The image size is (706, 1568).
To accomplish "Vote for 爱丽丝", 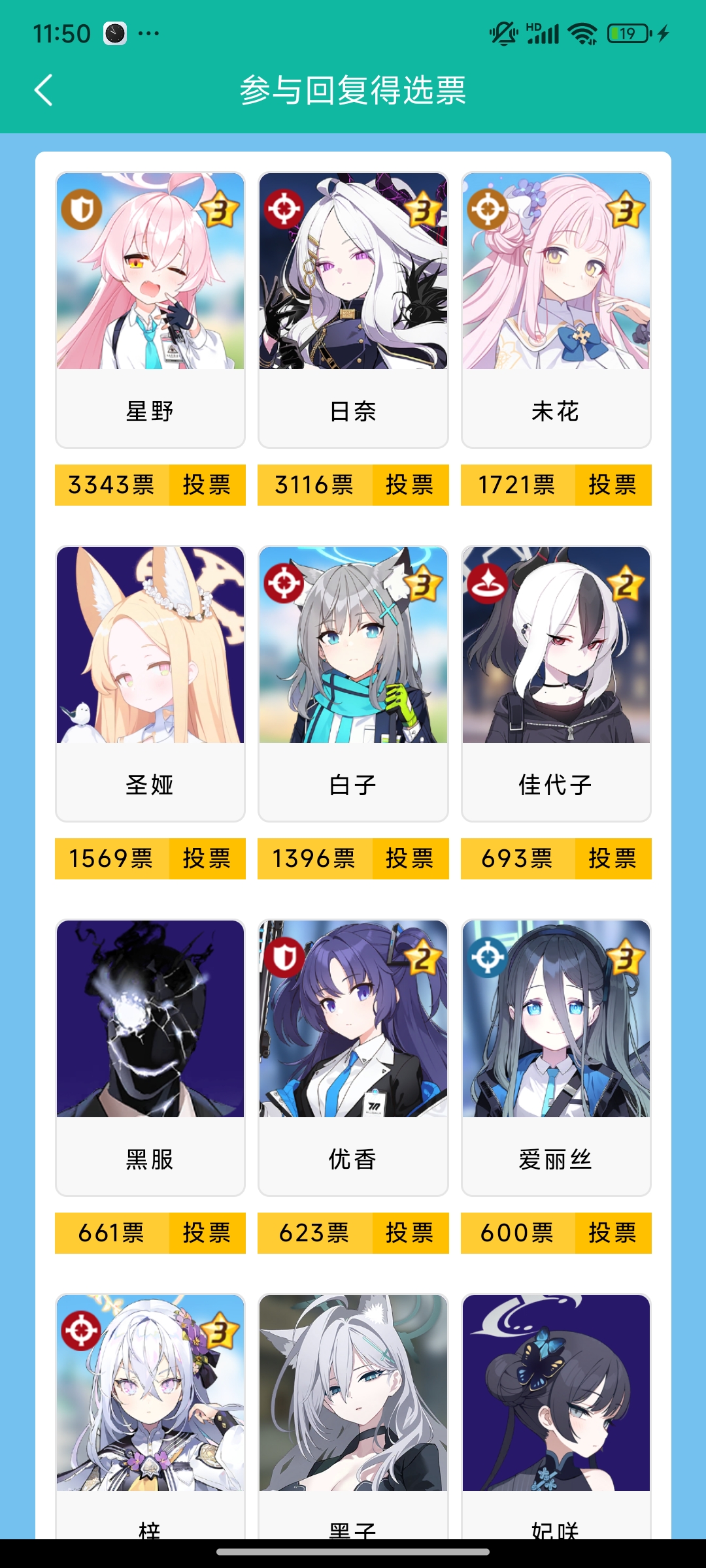I will 613,1233.
